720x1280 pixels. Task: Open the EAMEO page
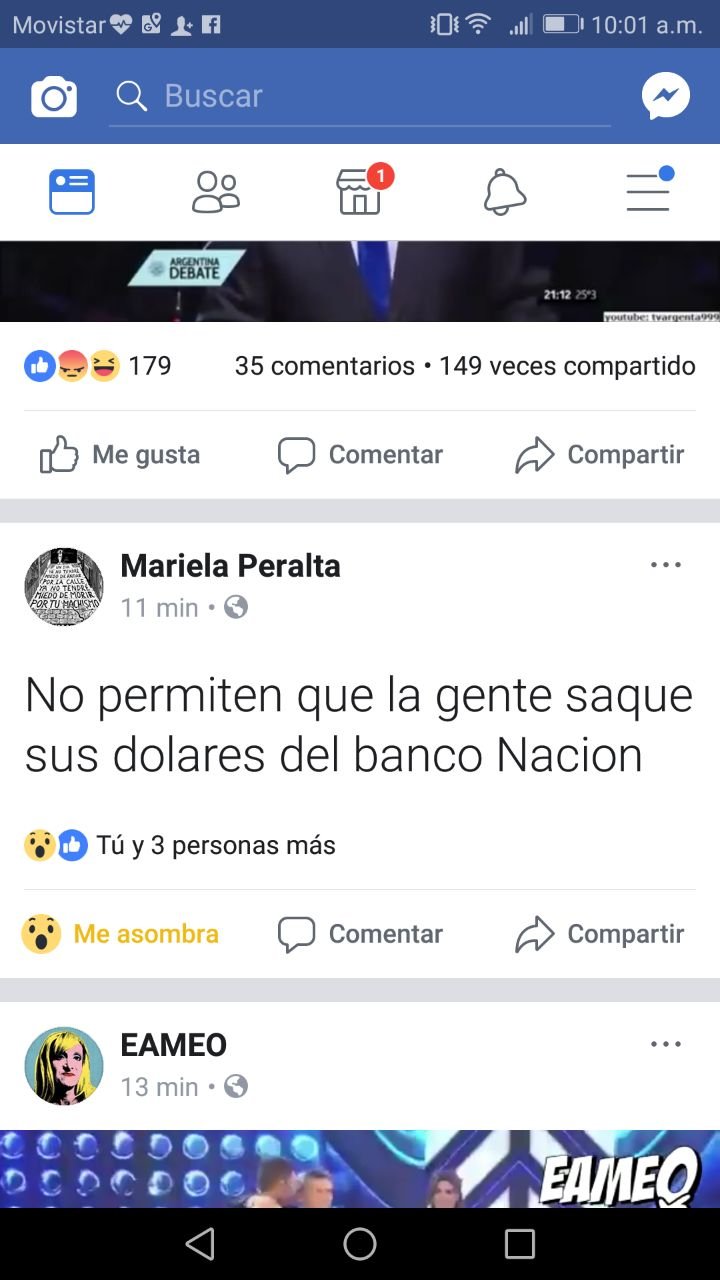pos(173,1045)
